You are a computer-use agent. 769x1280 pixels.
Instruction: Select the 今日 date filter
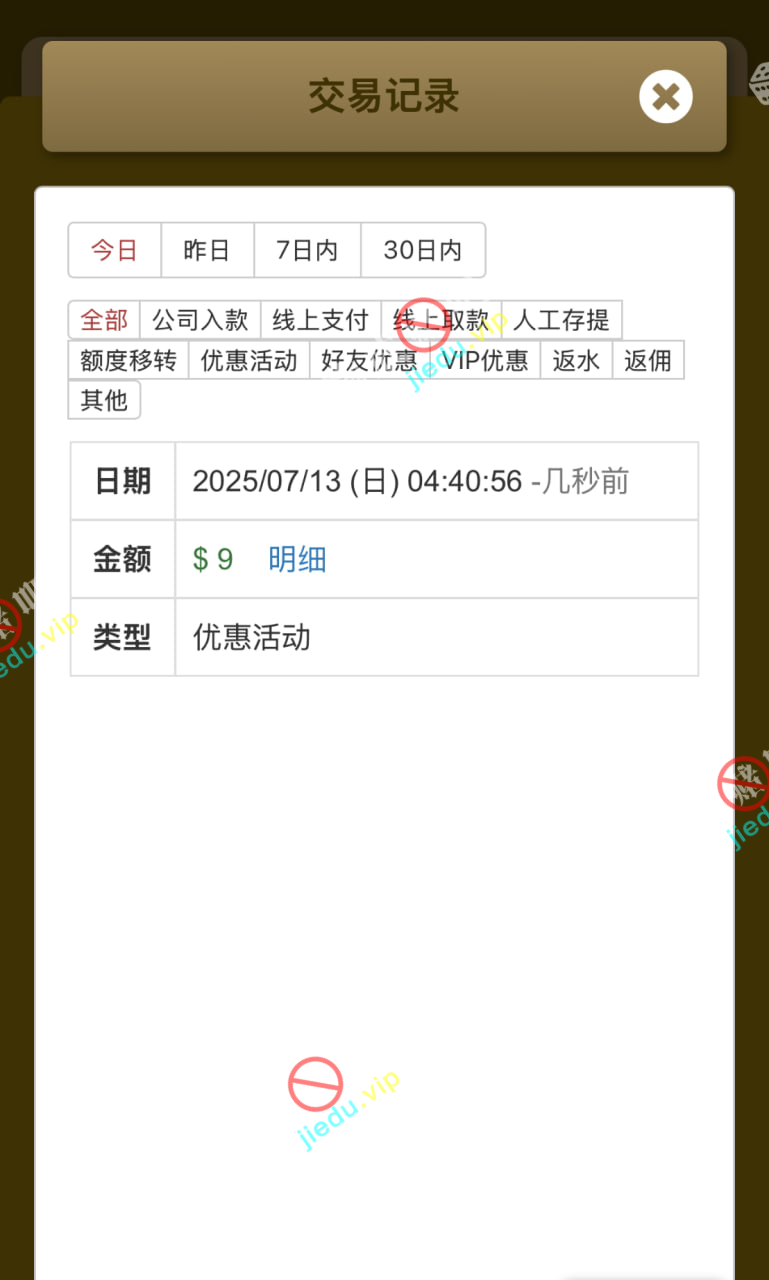pos(114,250)
